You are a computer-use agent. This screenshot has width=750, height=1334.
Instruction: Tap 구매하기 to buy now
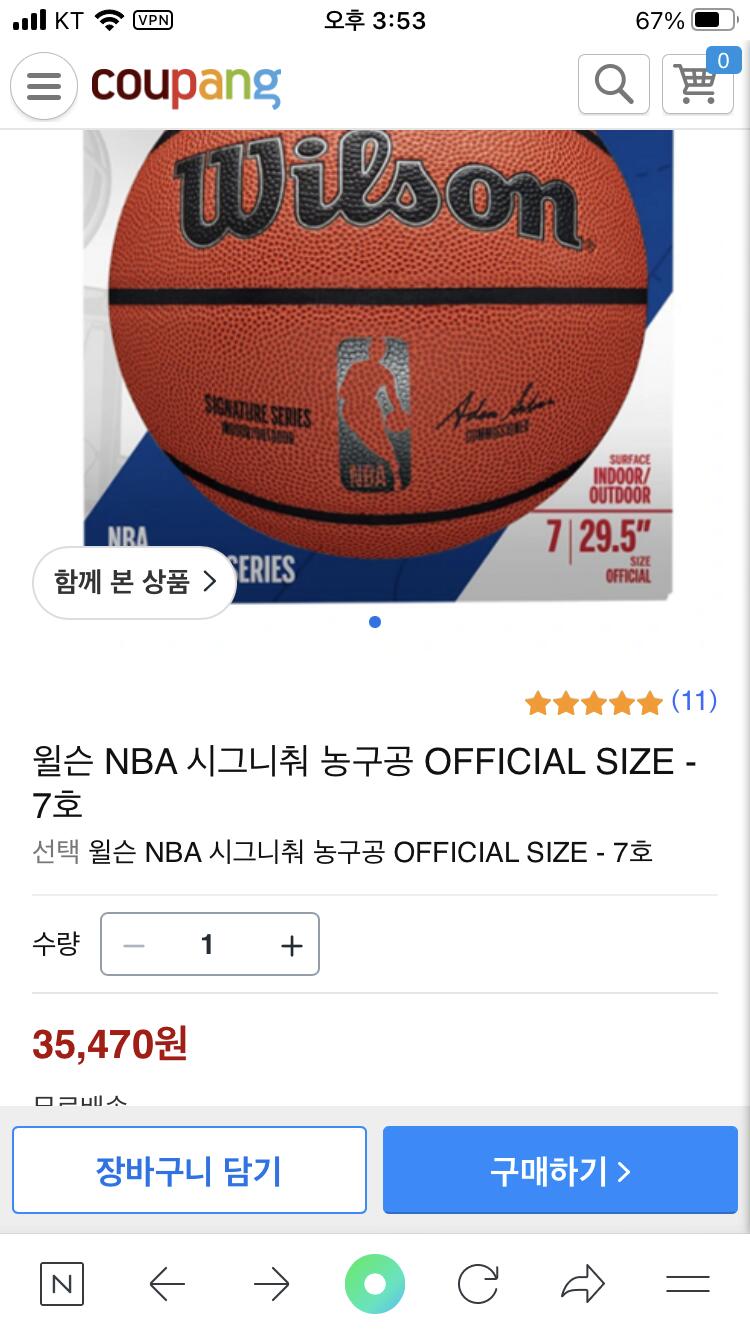point(560,1170)
